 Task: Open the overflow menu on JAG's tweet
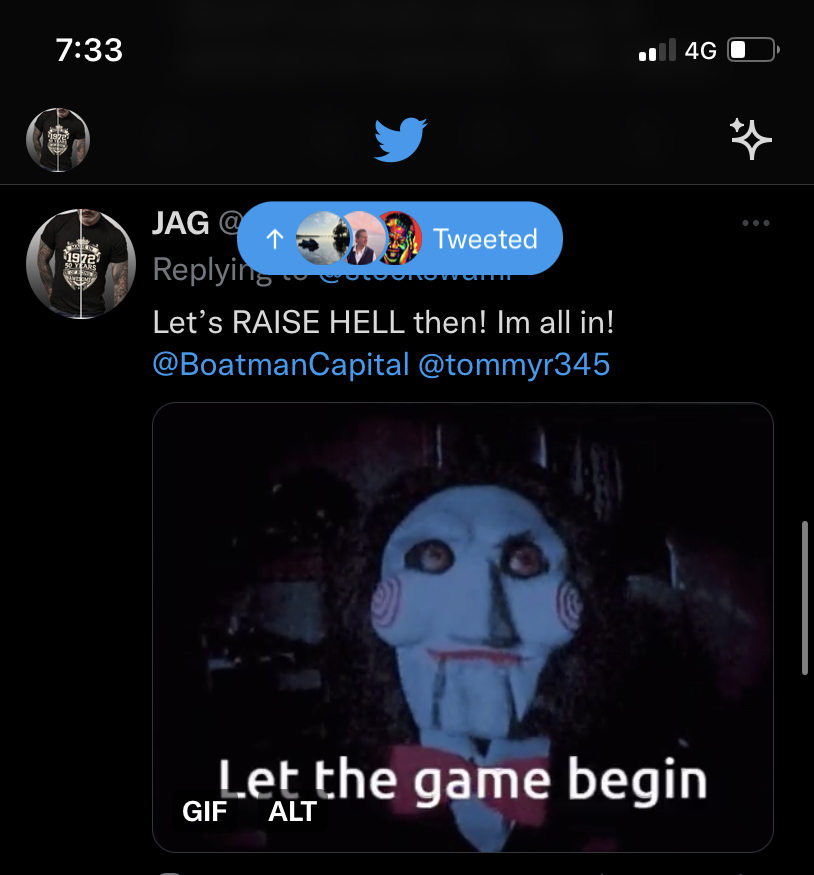point(756,223)
